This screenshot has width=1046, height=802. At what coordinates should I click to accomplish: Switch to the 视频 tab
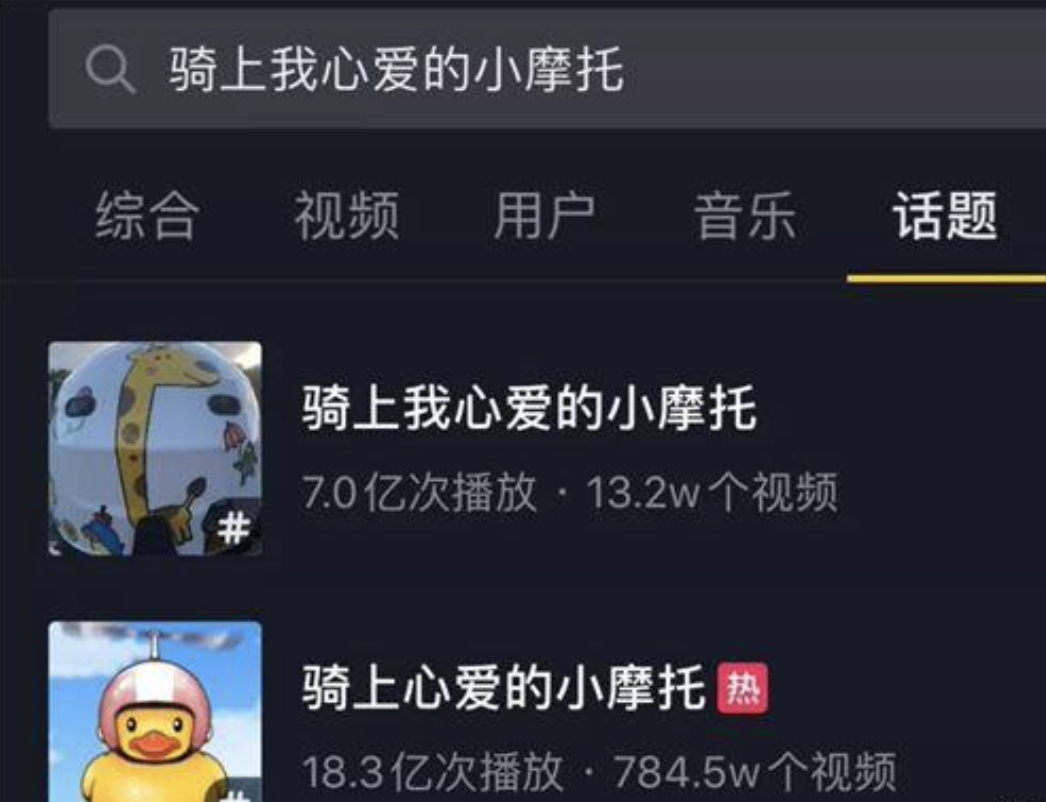(x=346, y=216)
